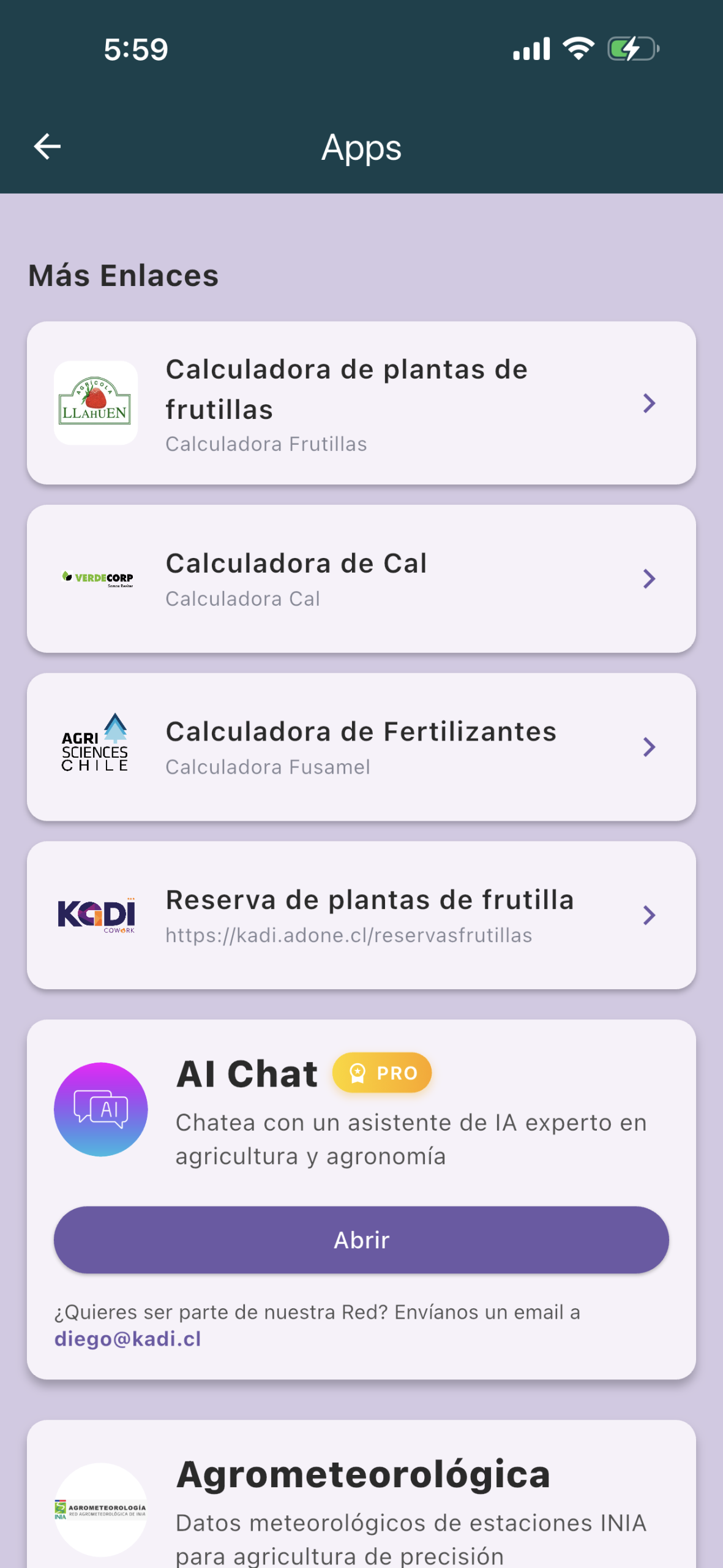Screen dimensions: 723x1568
Task: Open Reserva de plantas de frutilla
Action: 361,915
